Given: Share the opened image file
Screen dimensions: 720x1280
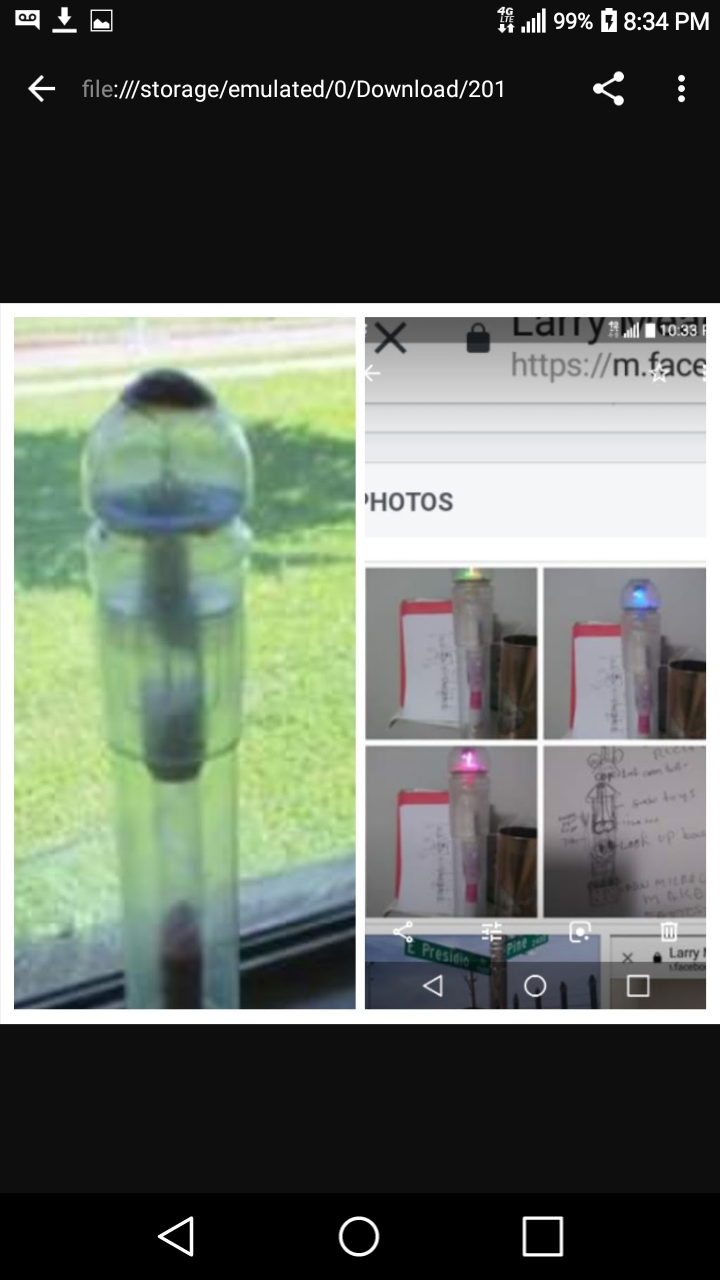Looking at the screenshot, I should [x=608, y=89].
